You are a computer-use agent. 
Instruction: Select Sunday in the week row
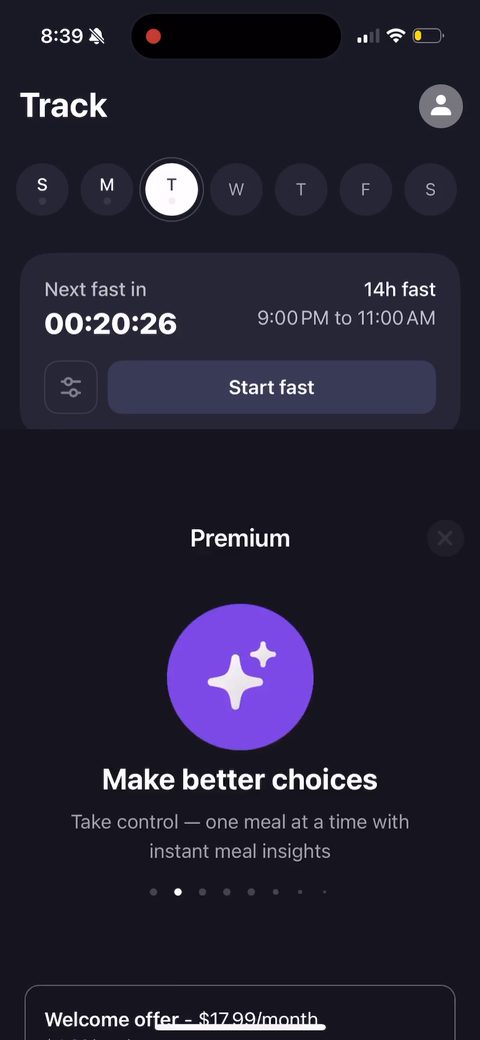42,190
